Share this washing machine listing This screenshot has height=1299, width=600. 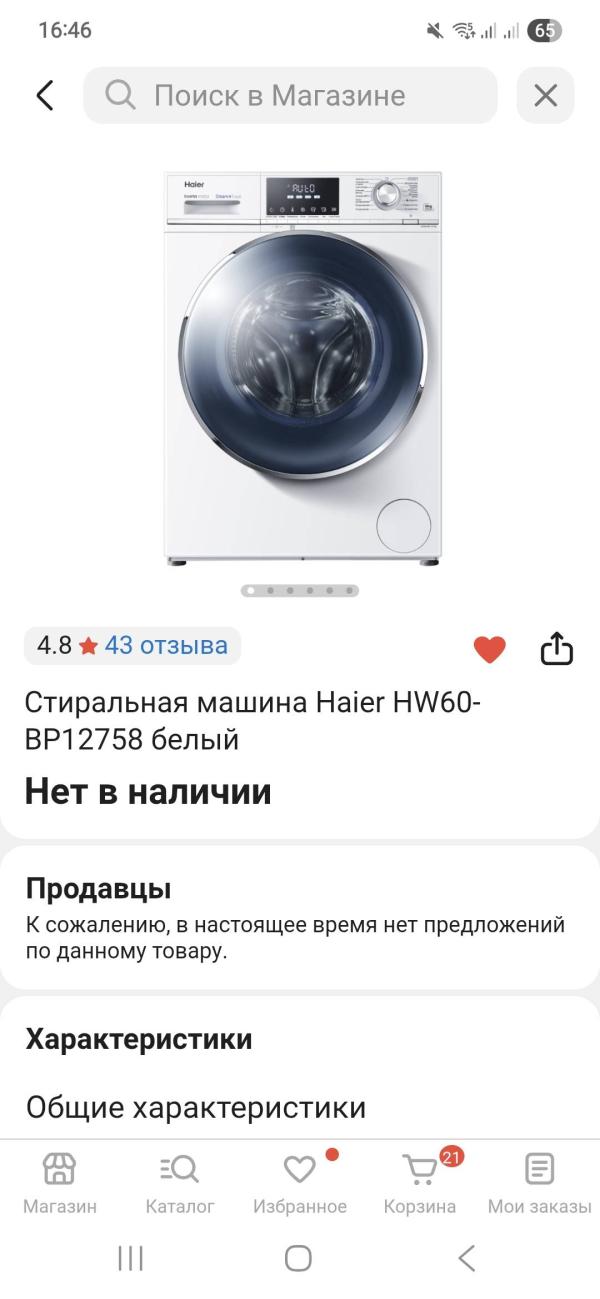[x=557, y=650]
